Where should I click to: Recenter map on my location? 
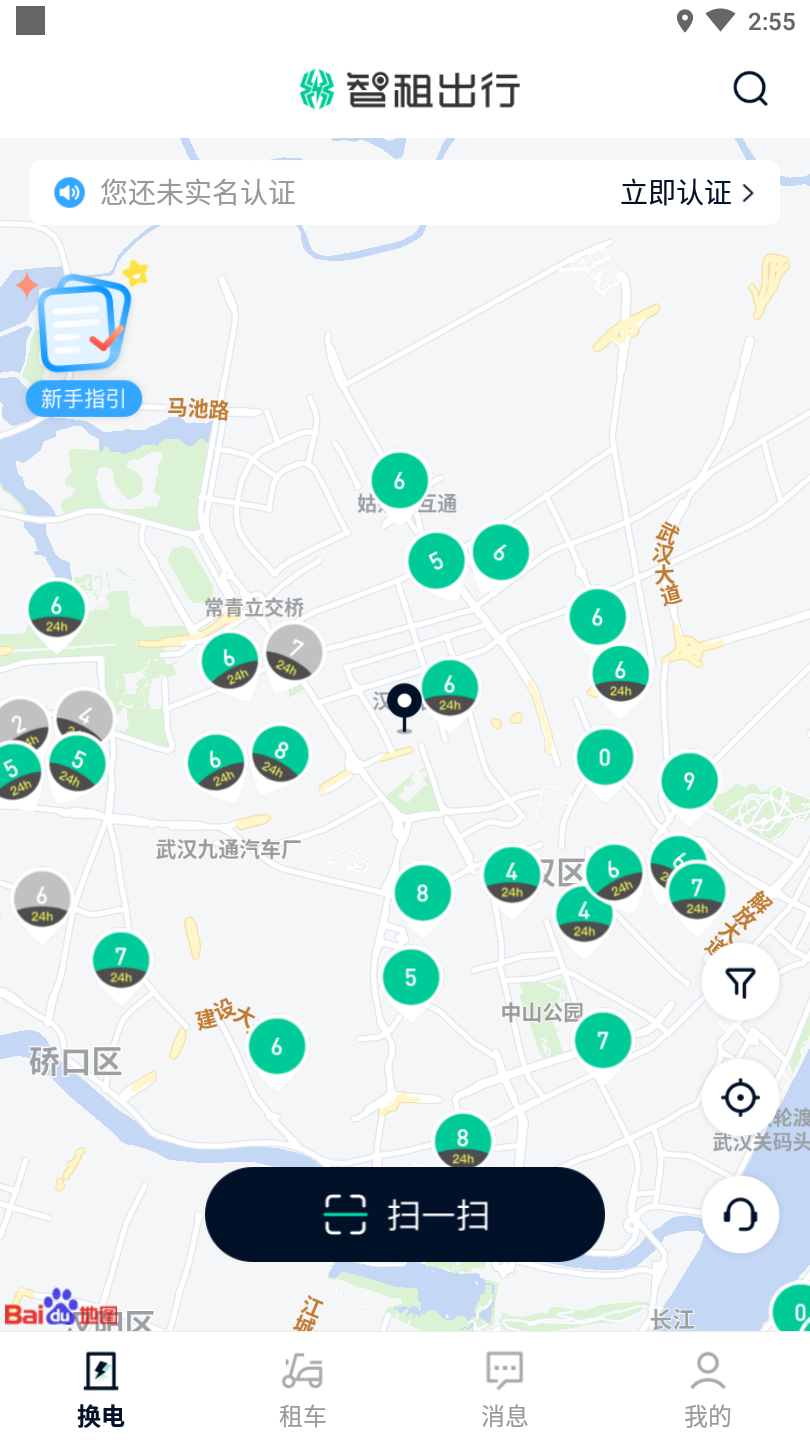[740, 1098]
